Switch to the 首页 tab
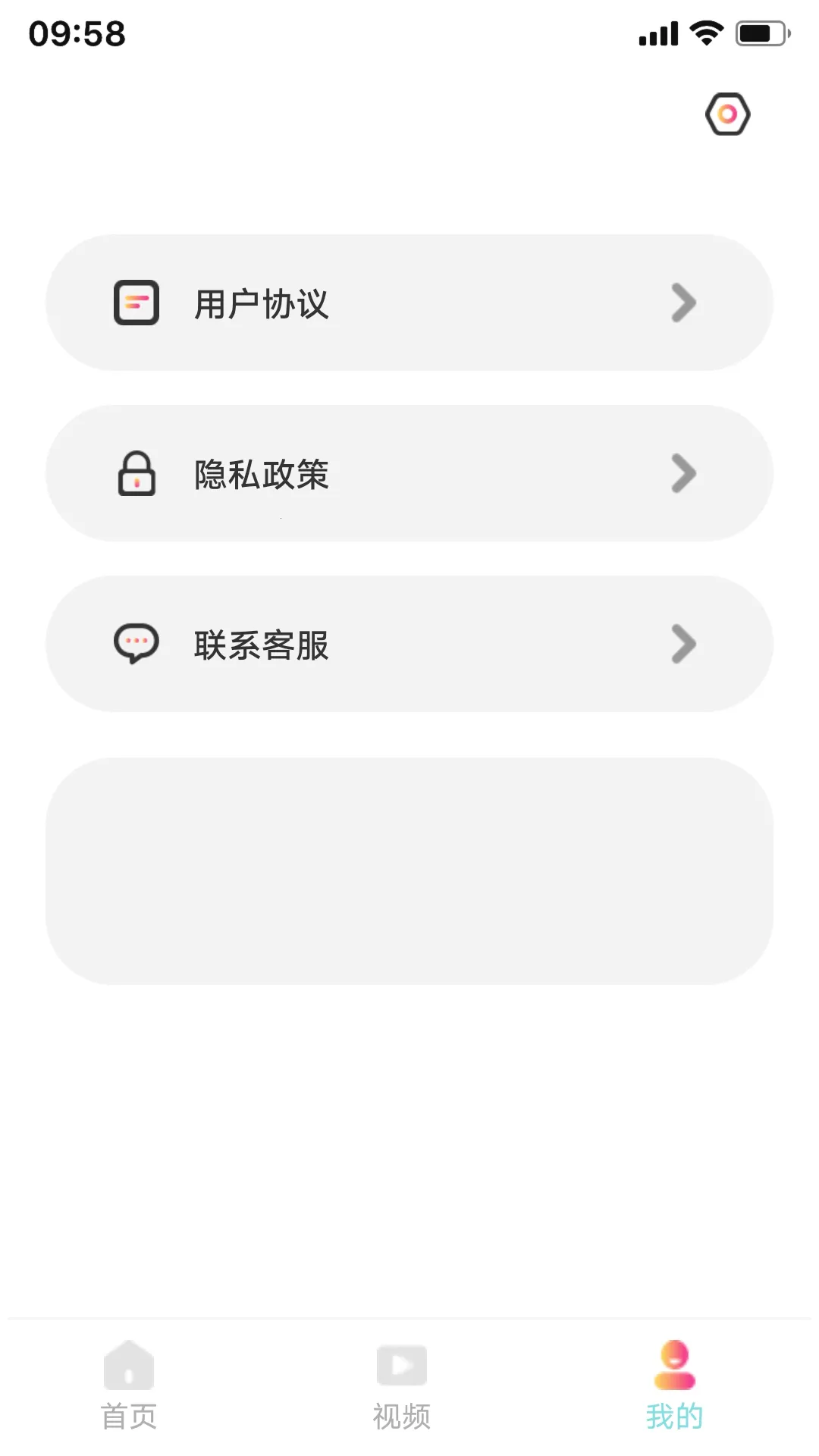819x1456 pixels. click(x=129, y=1410)
